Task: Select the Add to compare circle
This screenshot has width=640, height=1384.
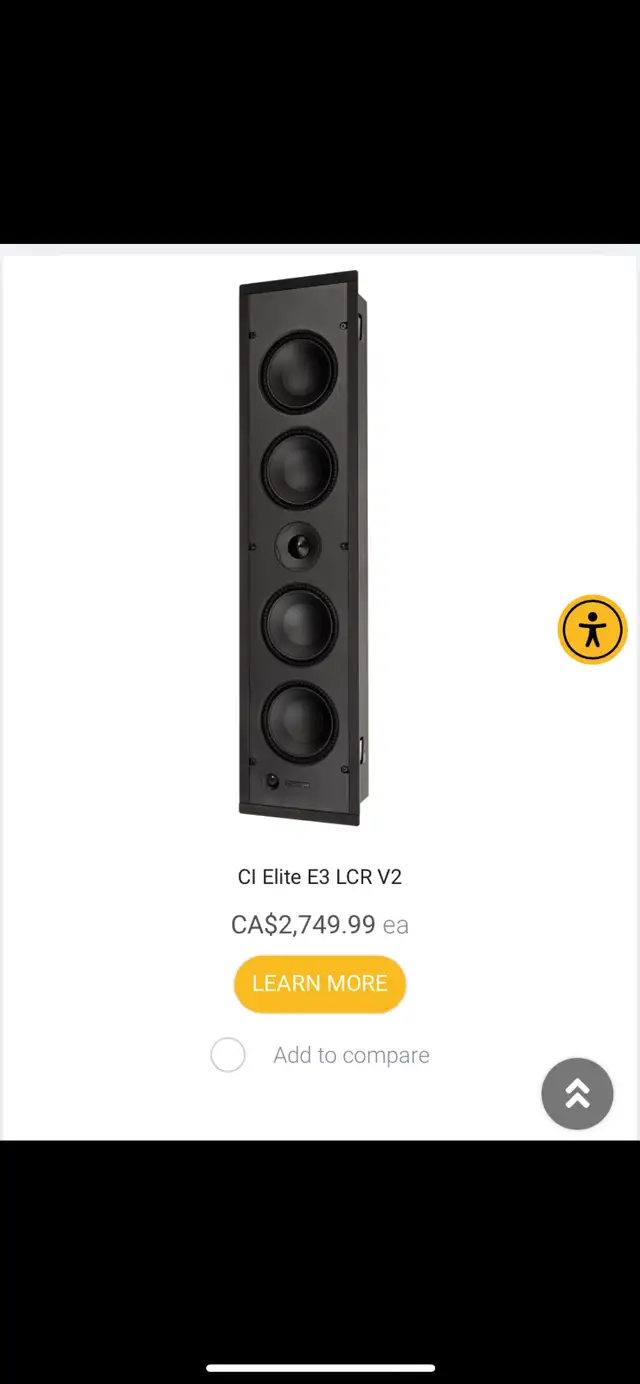Action: 228,1055
